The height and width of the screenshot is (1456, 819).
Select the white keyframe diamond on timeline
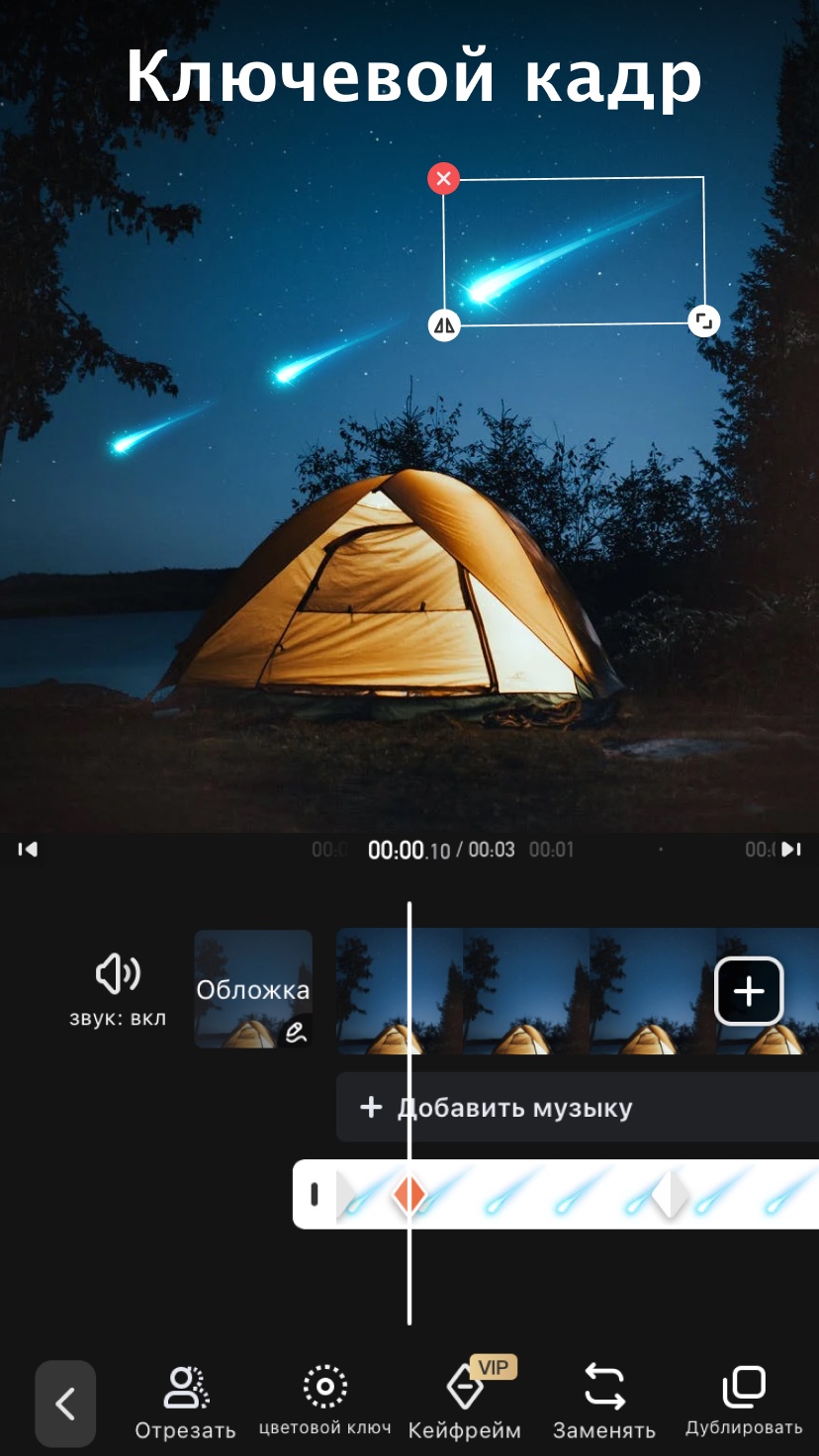tap(670, 1195)
